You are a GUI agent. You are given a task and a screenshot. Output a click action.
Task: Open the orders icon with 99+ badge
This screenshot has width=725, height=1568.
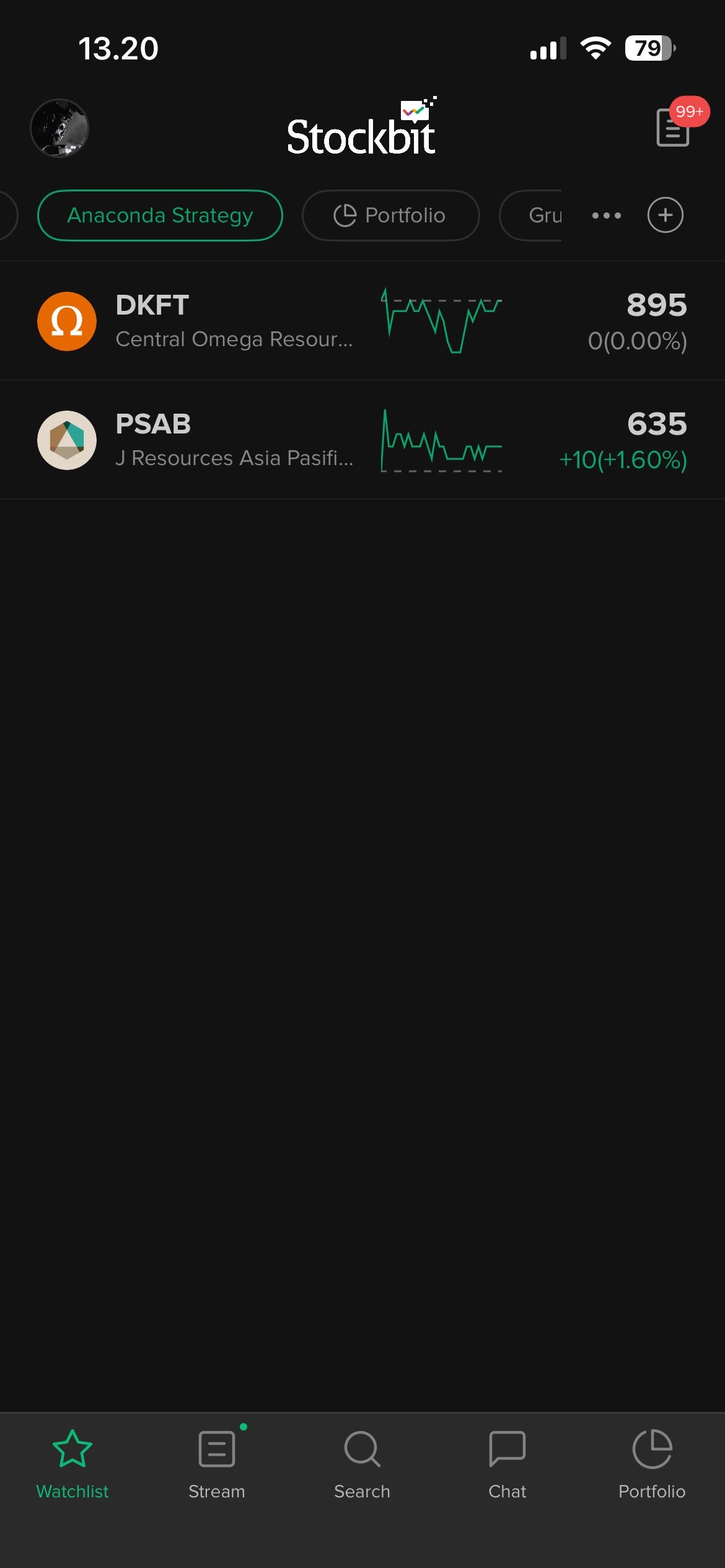(x=673, y=128)
